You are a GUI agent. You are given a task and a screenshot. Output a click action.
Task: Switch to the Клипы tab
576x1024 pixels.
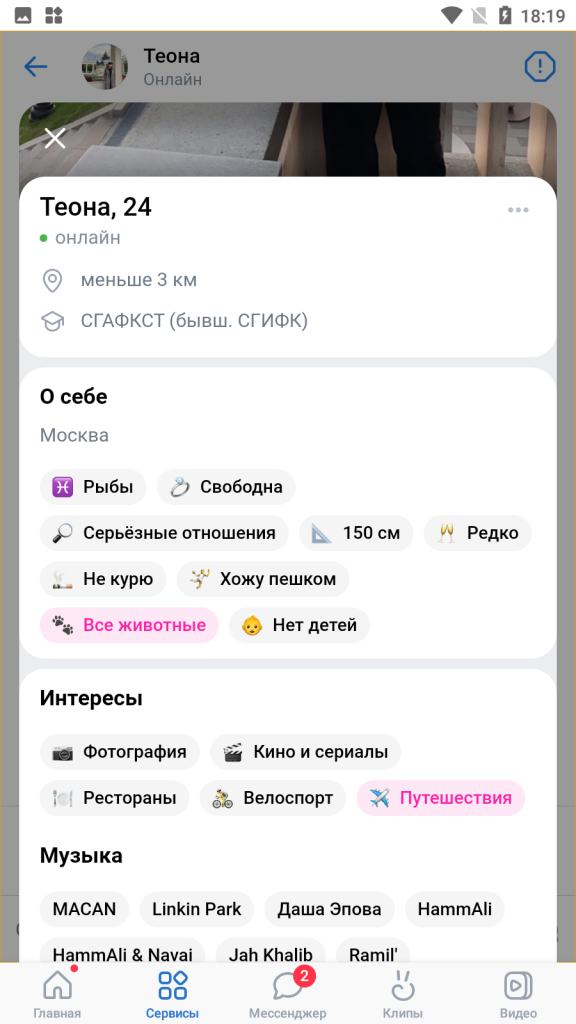tap(403, 995)
